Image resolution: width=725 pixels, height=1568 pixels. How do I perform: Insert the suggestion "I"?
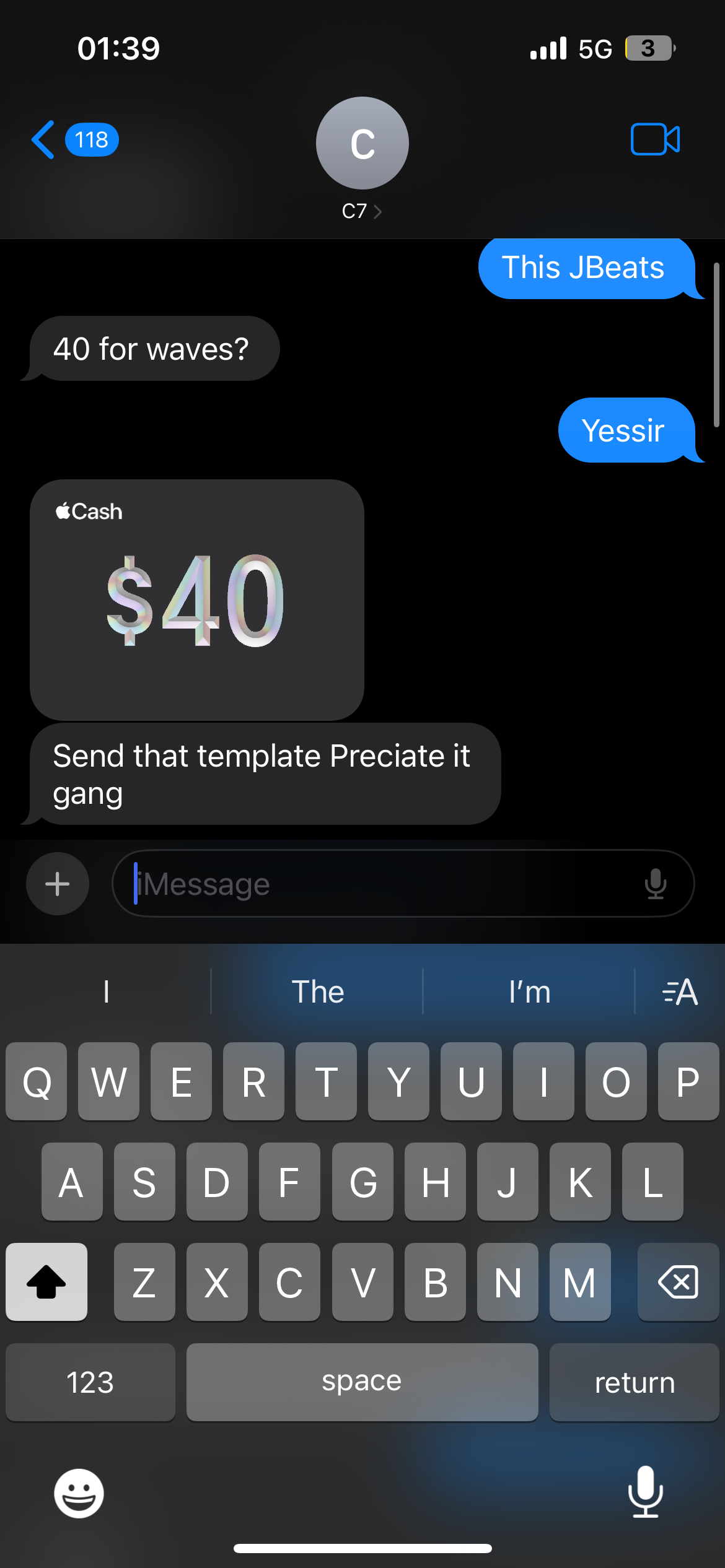pyautogui.click(x=106, y=992)
